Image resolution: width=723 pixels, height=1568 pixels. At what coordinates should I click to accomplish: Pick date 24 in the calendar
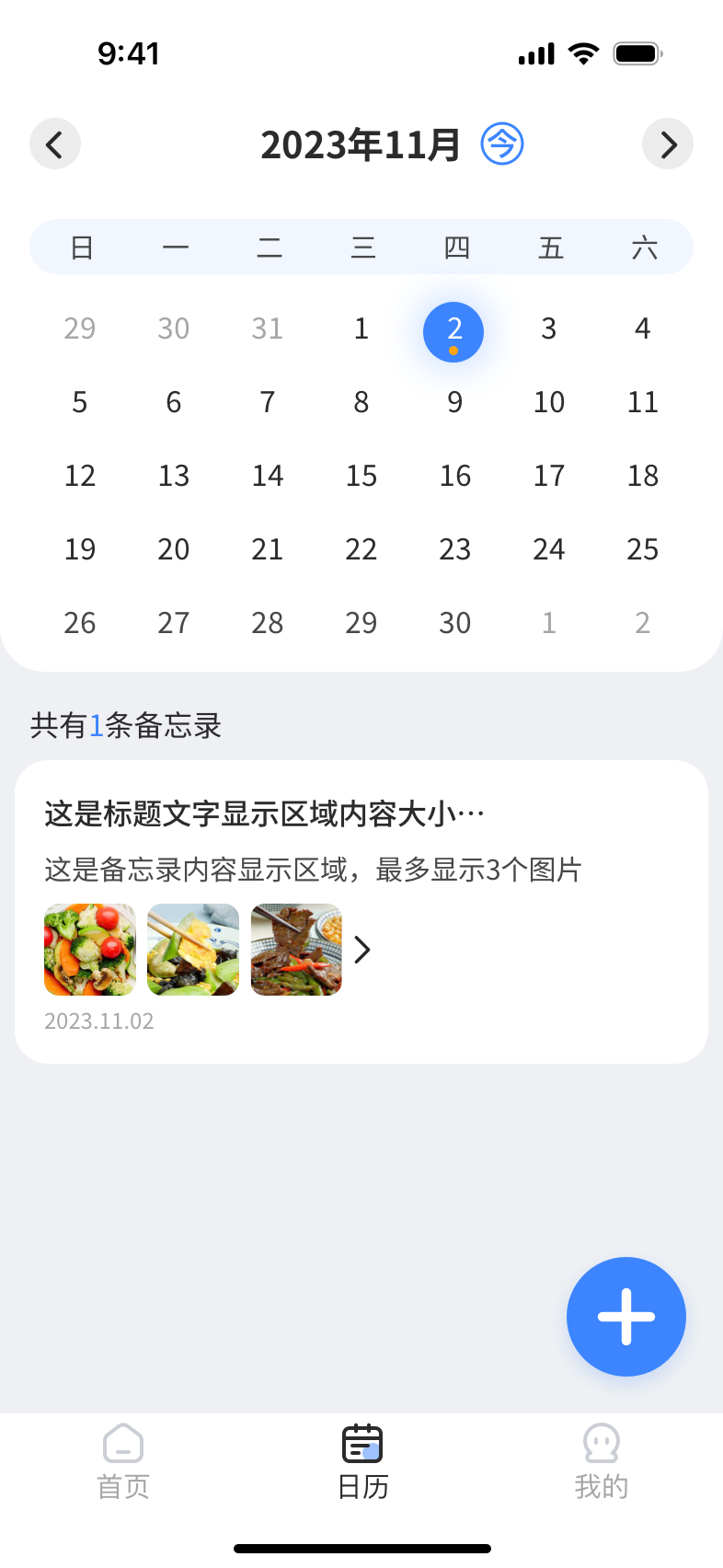click(549, 549)
